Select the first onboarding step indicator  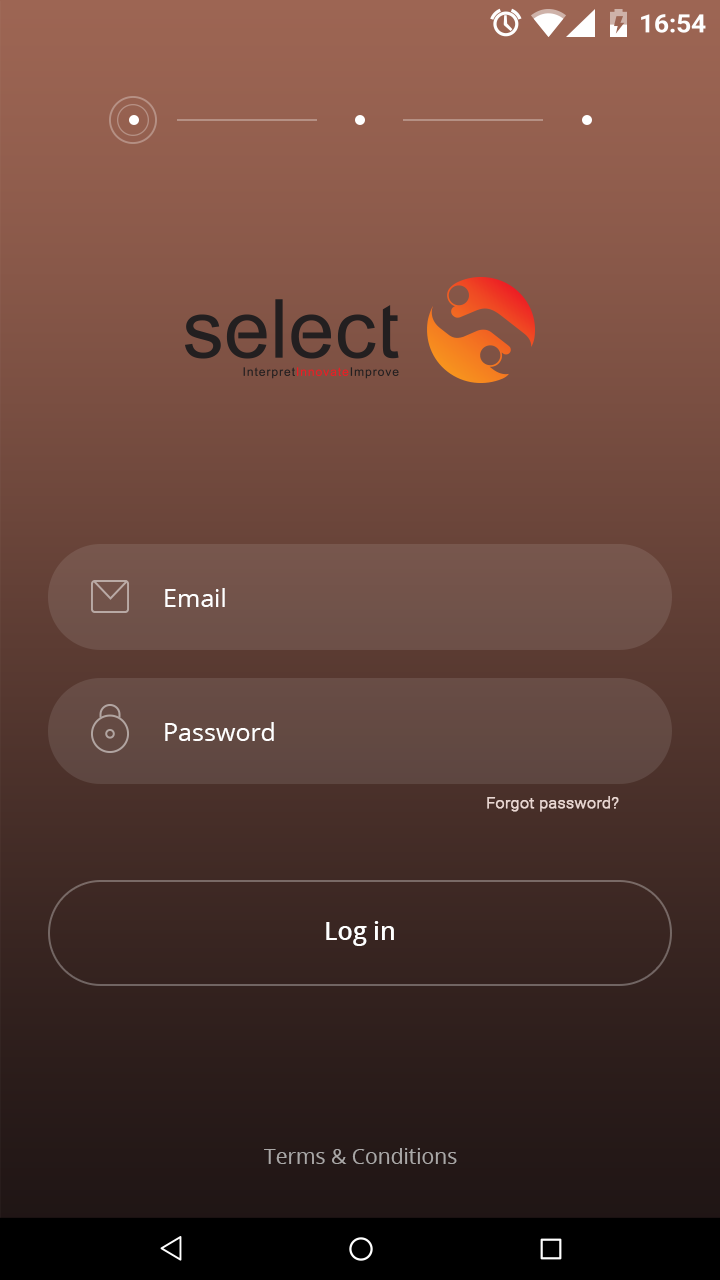[x=133, y=120]
